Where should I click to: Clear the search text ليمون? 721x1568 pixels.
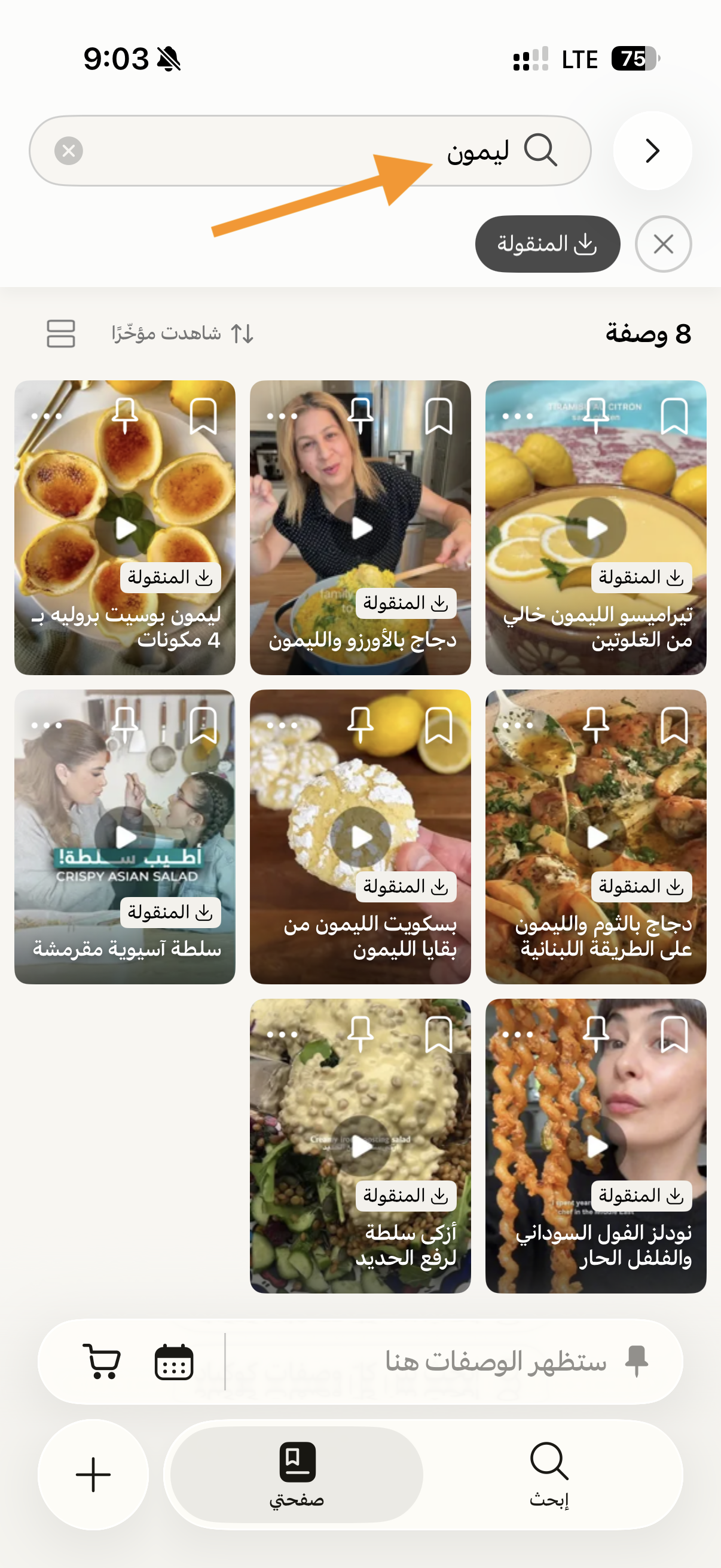pos(69,150)
